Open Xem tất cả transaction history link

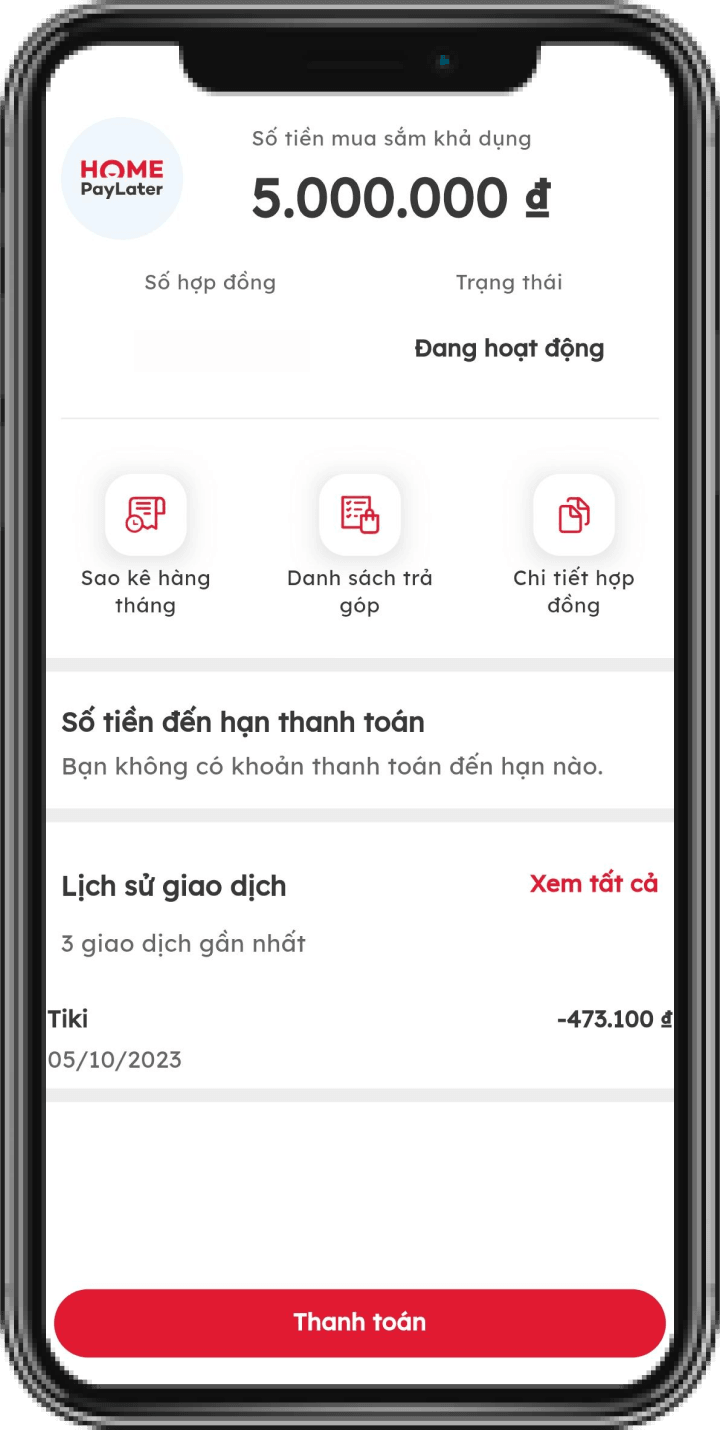(x=593, y=884)
